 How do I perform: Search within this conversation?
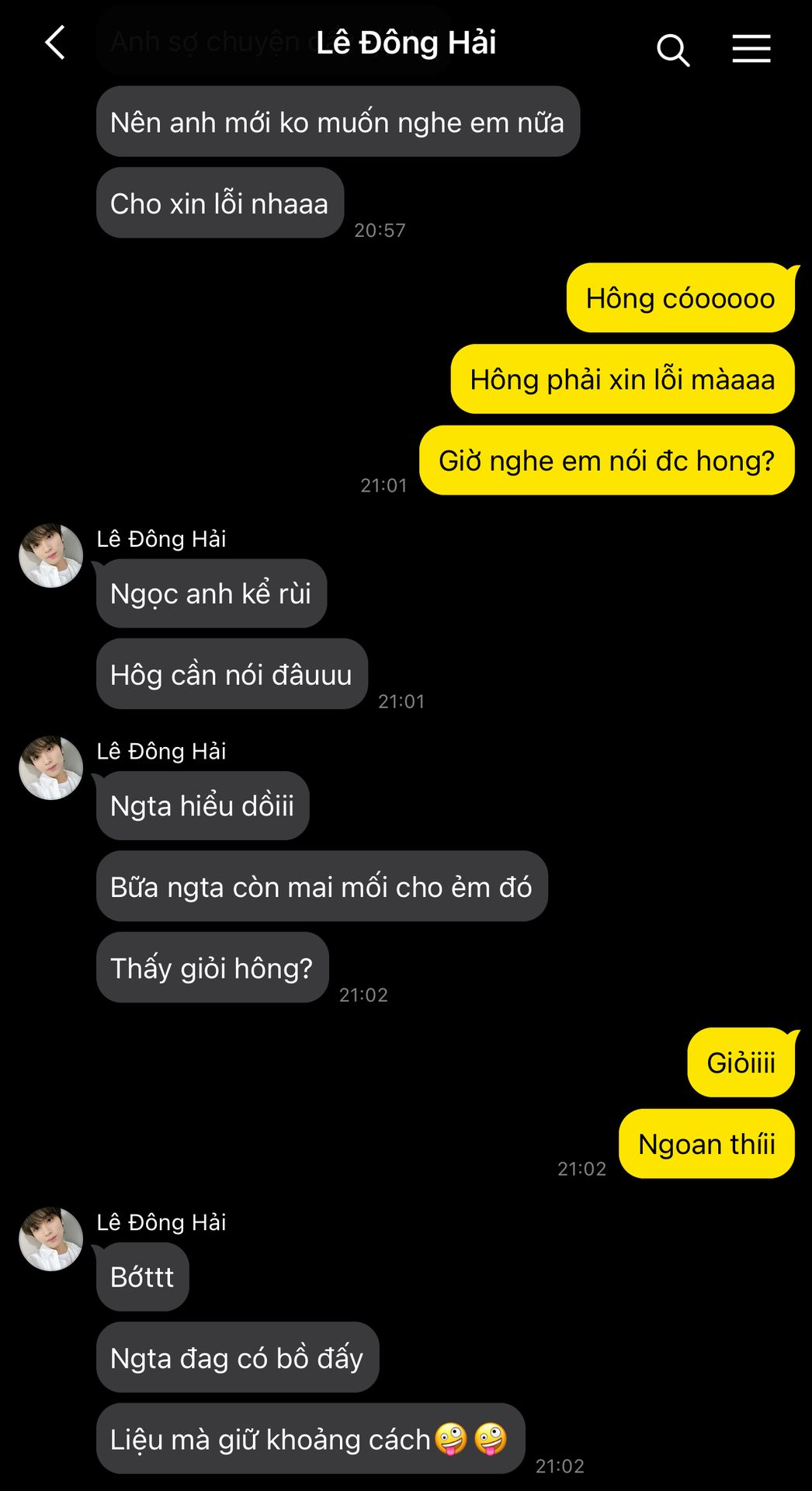pos(672,50)
